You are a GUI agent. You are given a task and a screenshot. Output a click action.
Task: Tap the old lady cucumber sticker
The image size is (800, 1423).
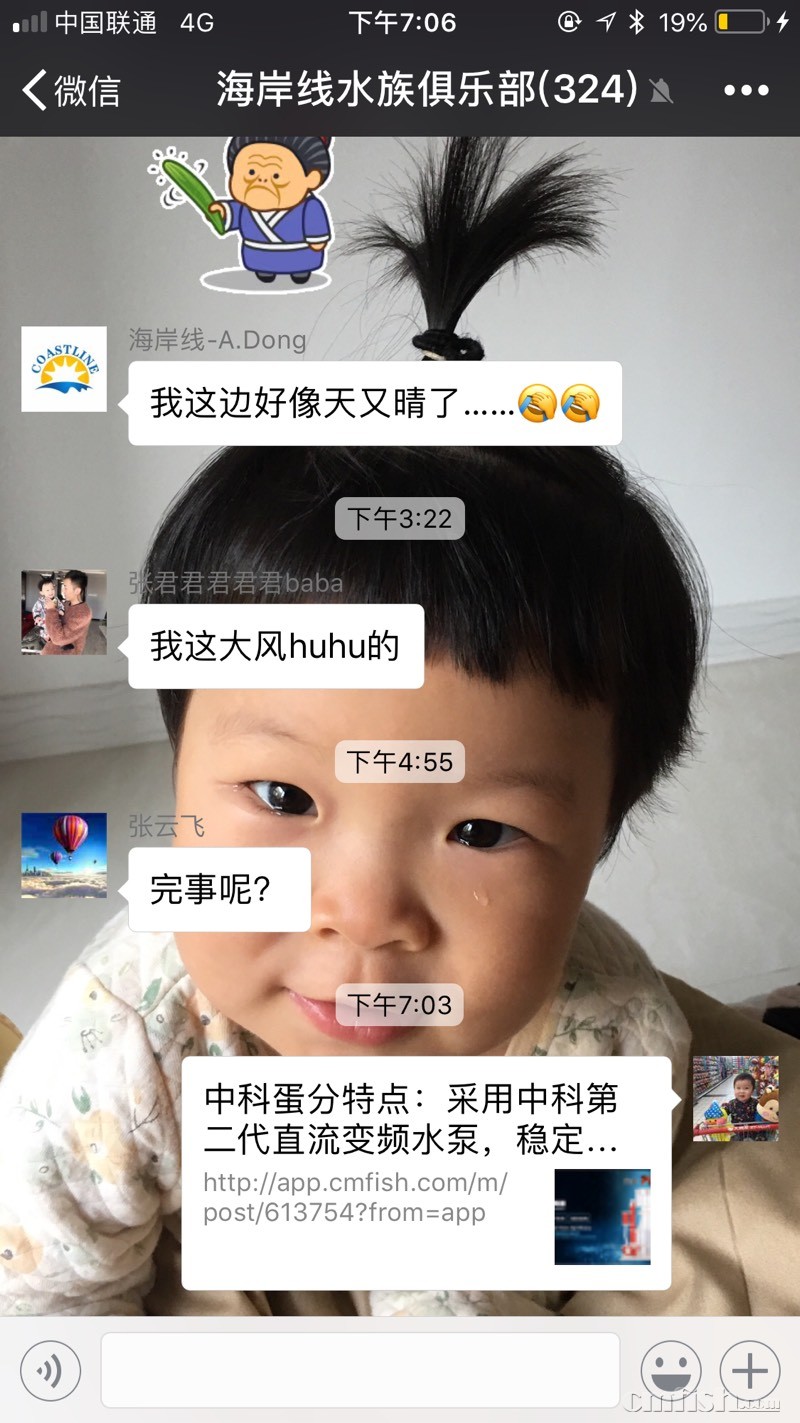(250, 213)
